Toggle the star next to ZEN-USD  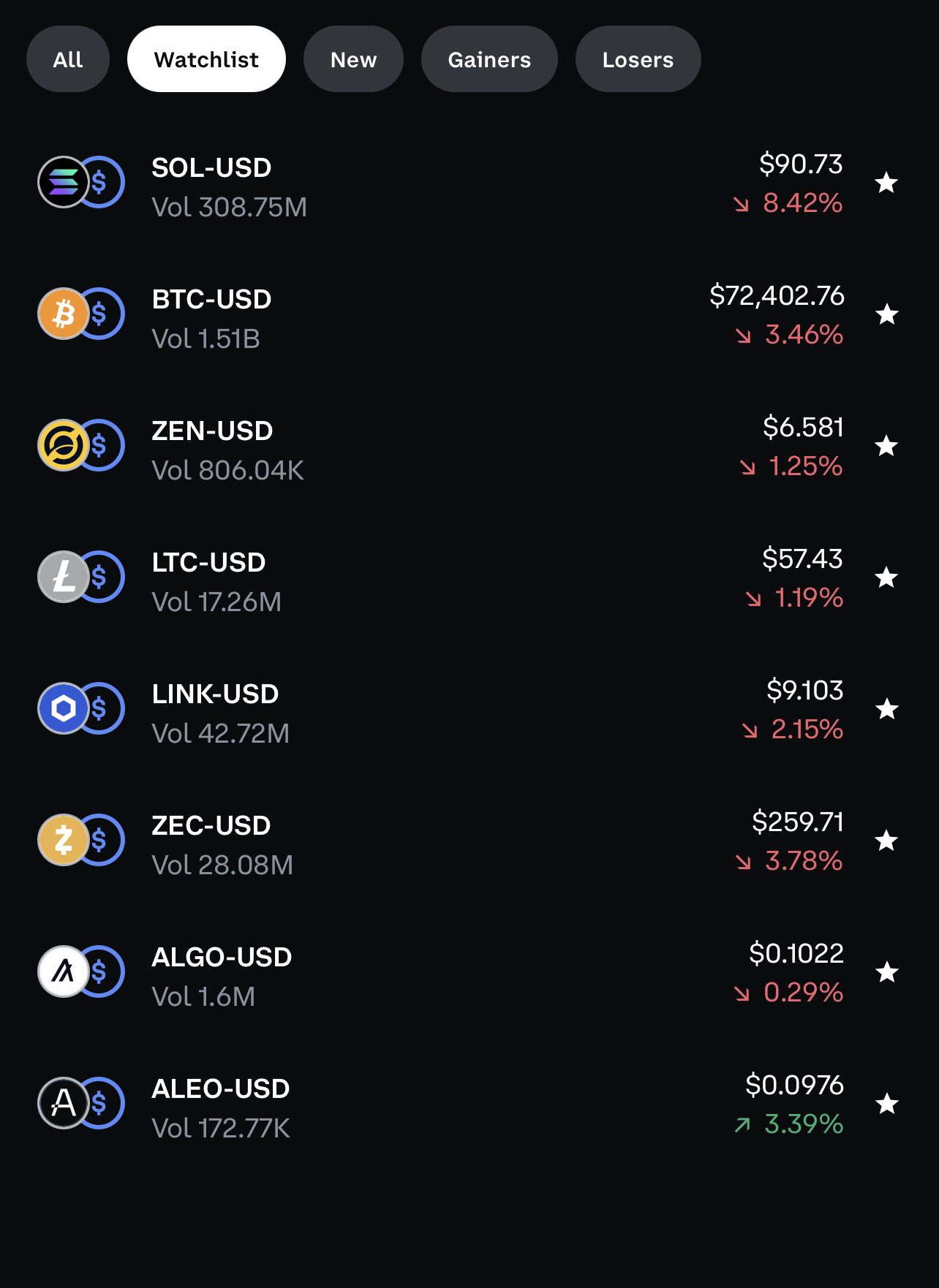[x=886, y=446]
